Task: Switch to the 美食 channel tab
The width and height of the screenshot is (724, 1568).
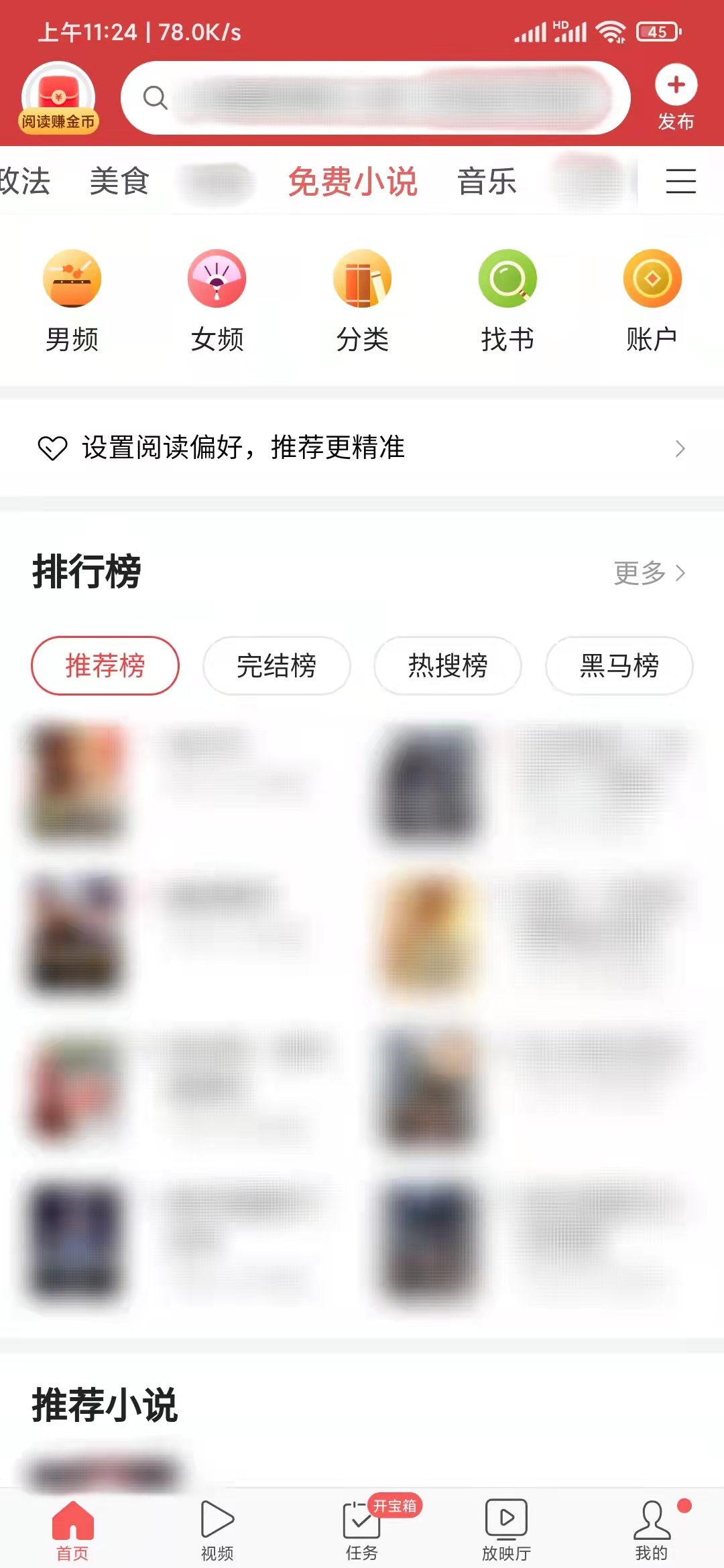Action: pos(121,182)
